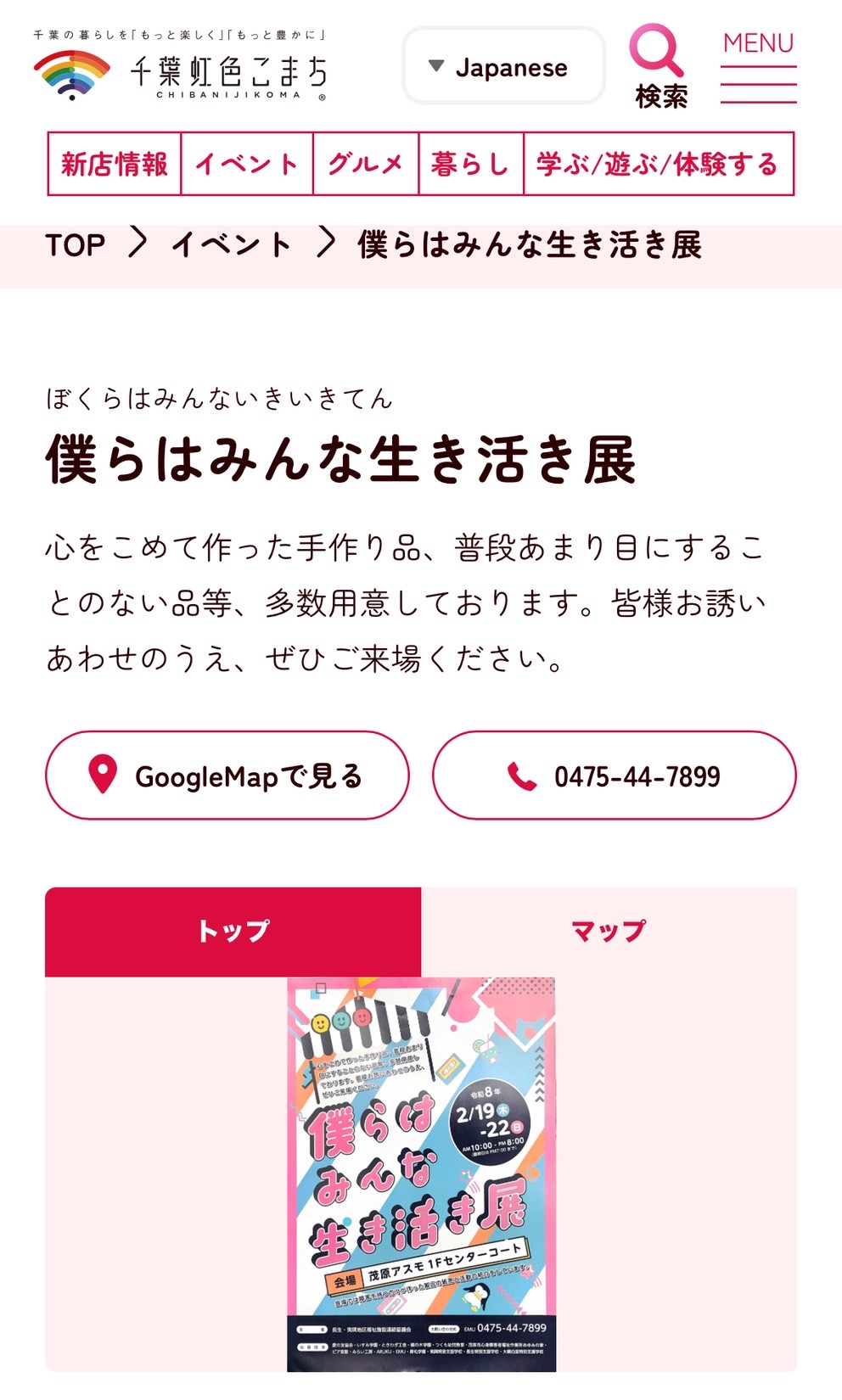The image size is (842, 1400).
Task: Select the 新店情報 navigation item
Action: click(113, 163)
